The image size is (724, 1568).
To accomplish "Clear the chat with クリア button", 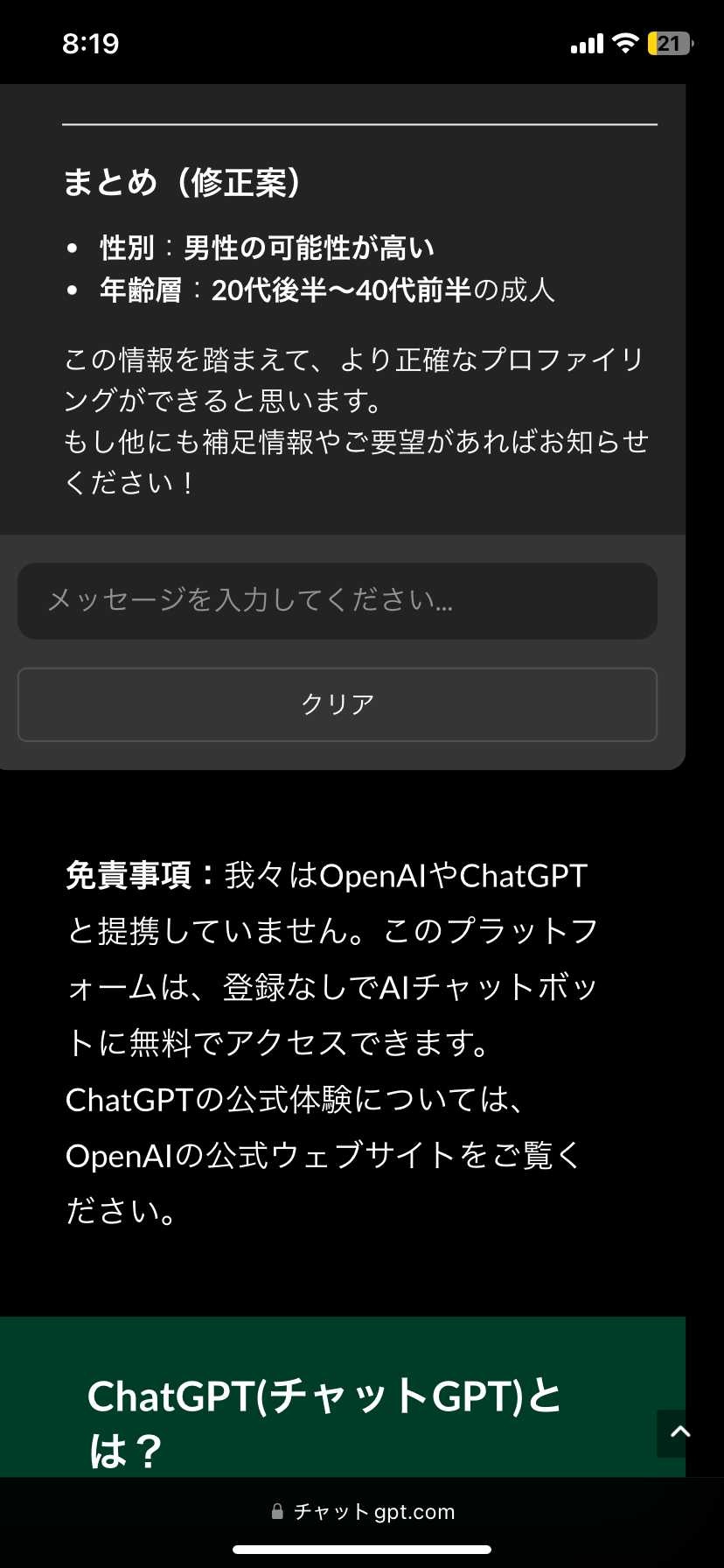I will point(337,704).
